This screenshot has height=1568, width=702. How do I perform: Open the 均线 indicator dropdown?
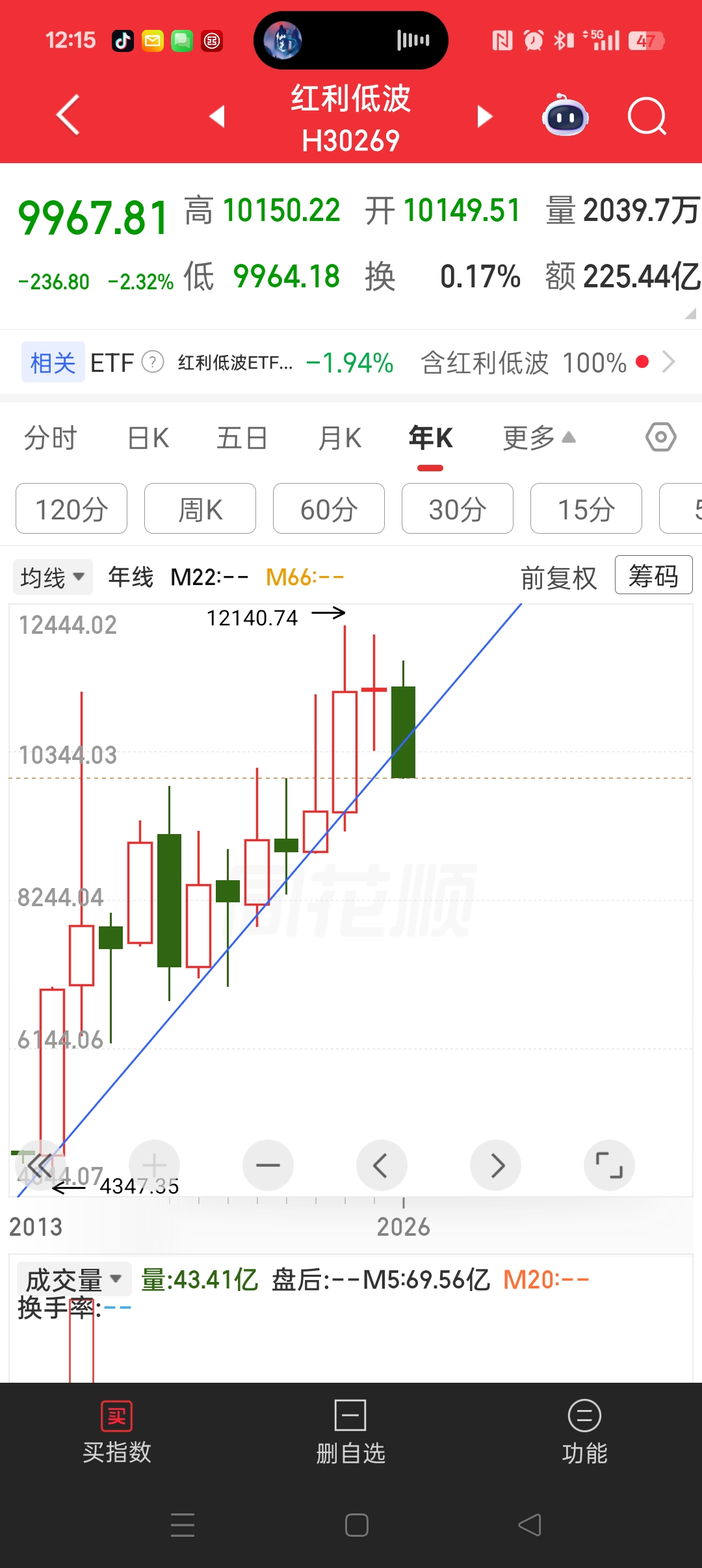[x=53, y=577]
